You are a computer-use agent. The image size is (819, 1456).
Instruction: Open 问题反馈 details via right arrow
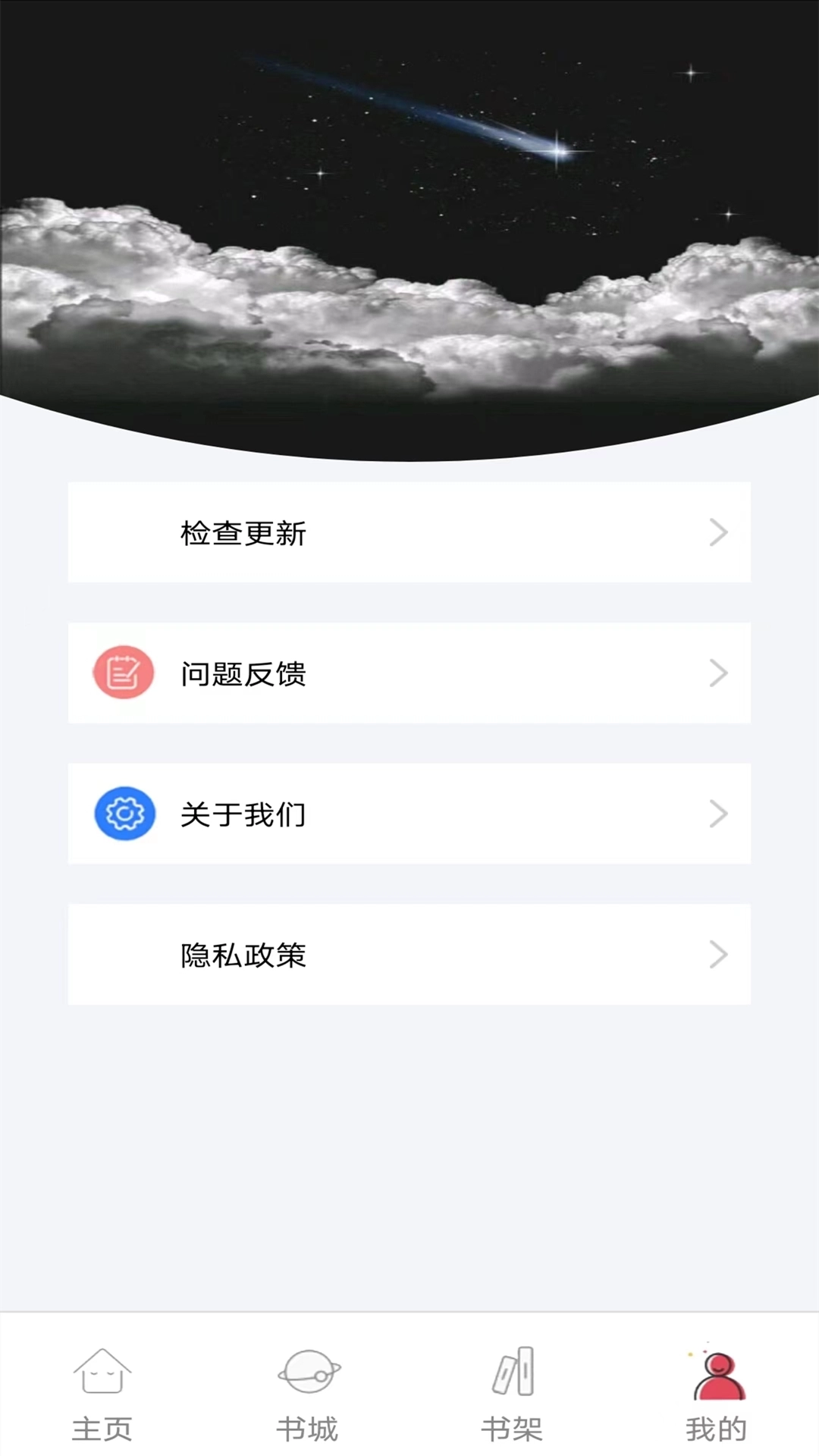719,673
